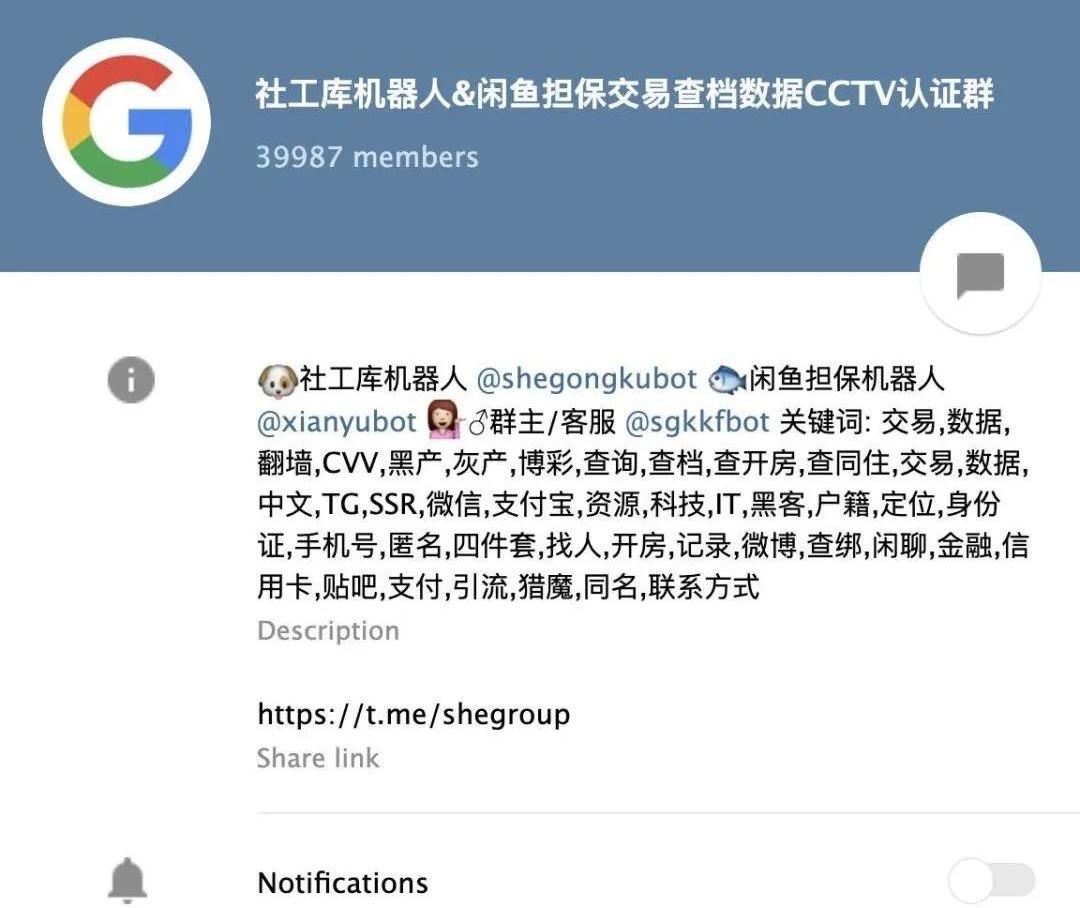The width and height of the screenshot is (1080, 908).
Task: Open the @shegongkubot mention link
Action: 586,379
